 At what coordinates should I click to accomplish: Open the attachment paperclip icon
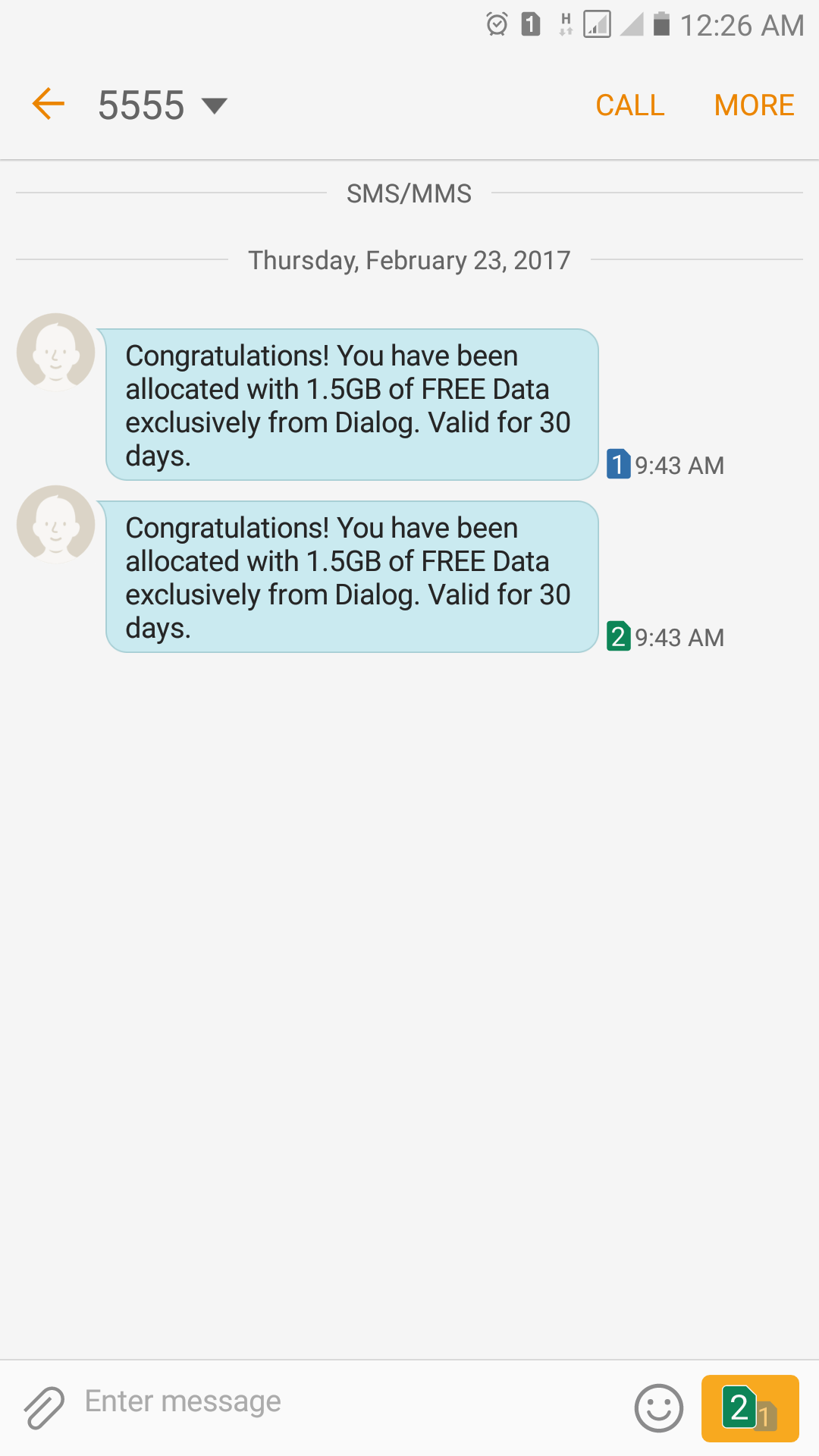point(44,1408)
